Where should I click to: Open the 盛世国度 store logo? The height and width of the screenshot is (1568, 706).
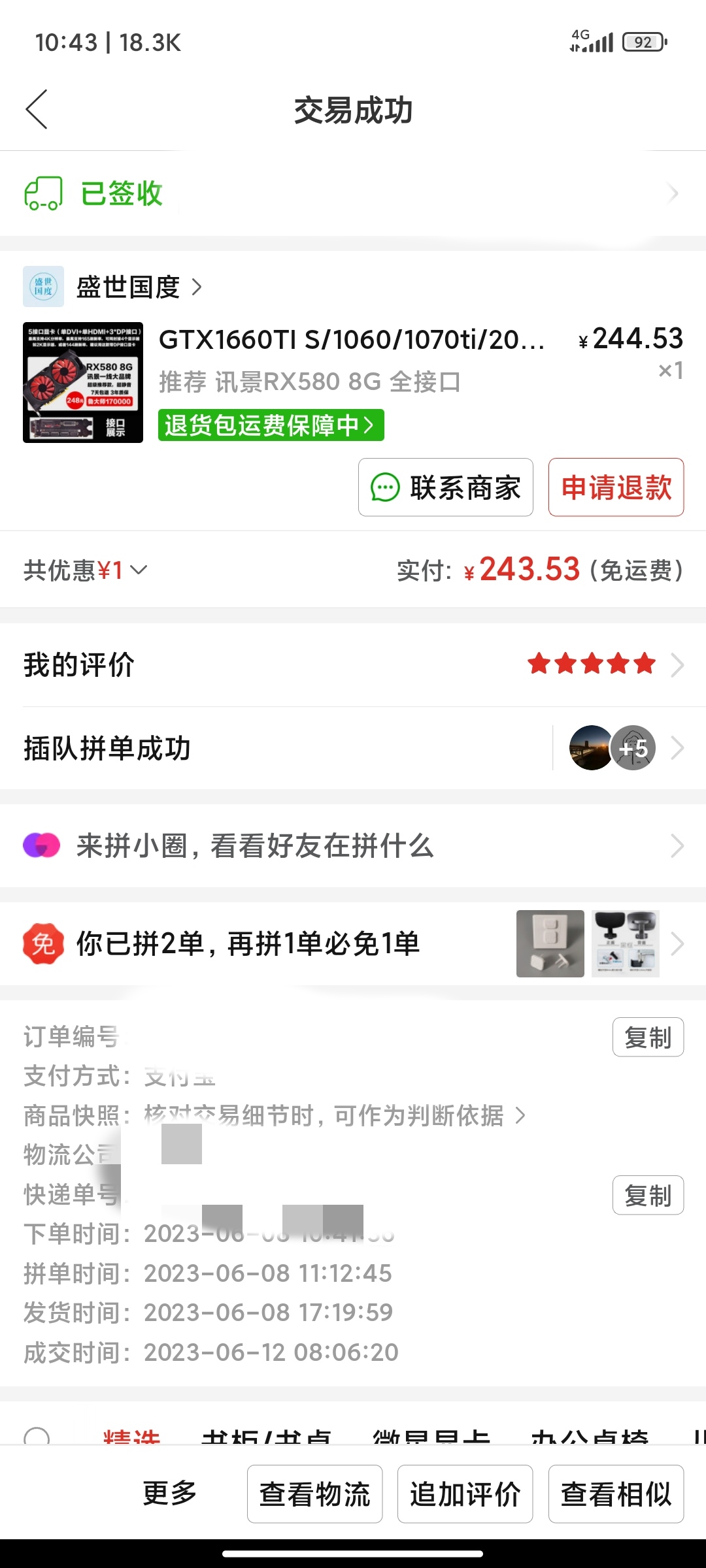pyautogui.click(x=44, y=286)
